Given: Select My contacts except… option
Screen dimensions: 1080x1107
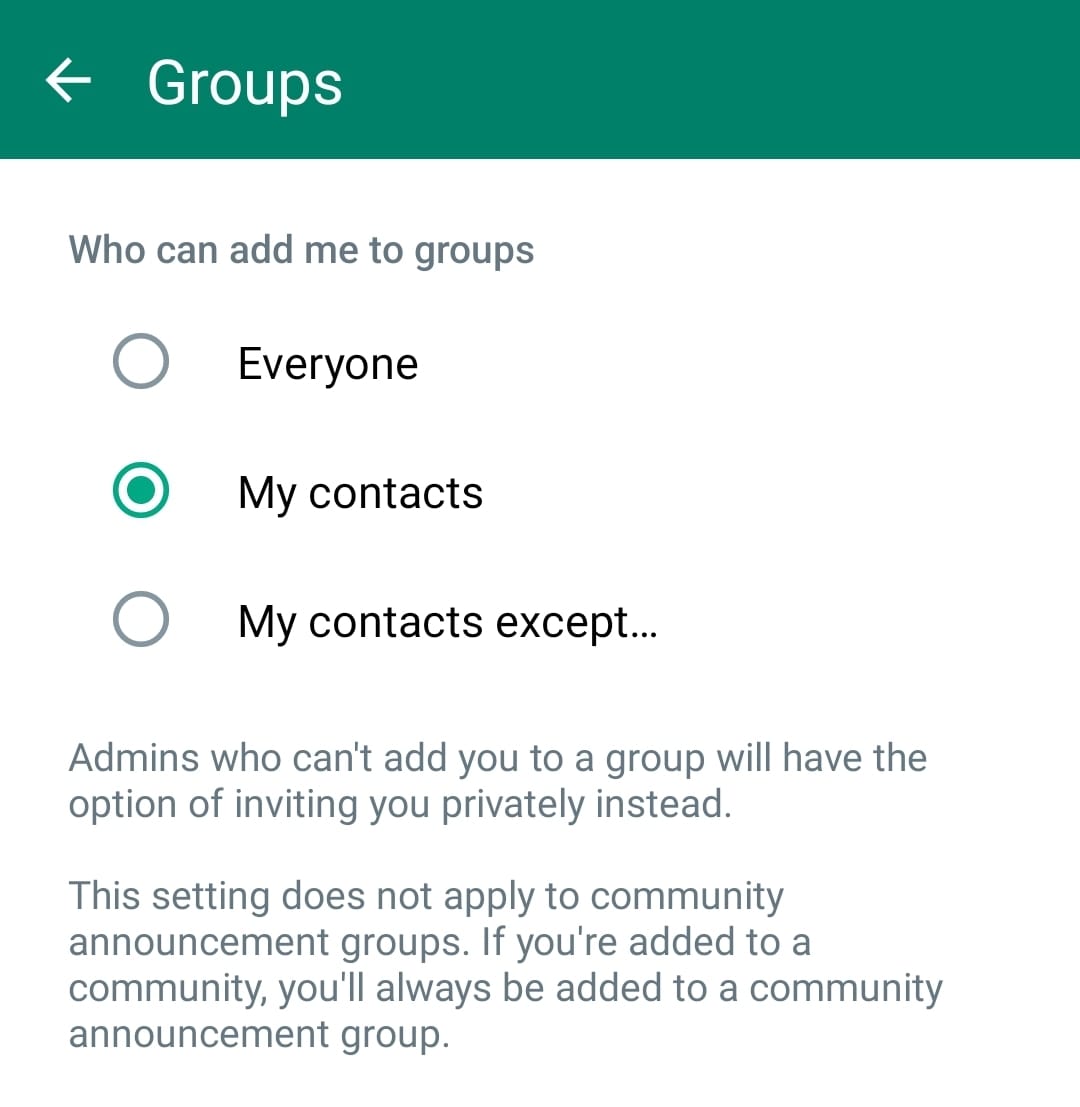Looking at the screenshot, I should click(x=141, y=620).
